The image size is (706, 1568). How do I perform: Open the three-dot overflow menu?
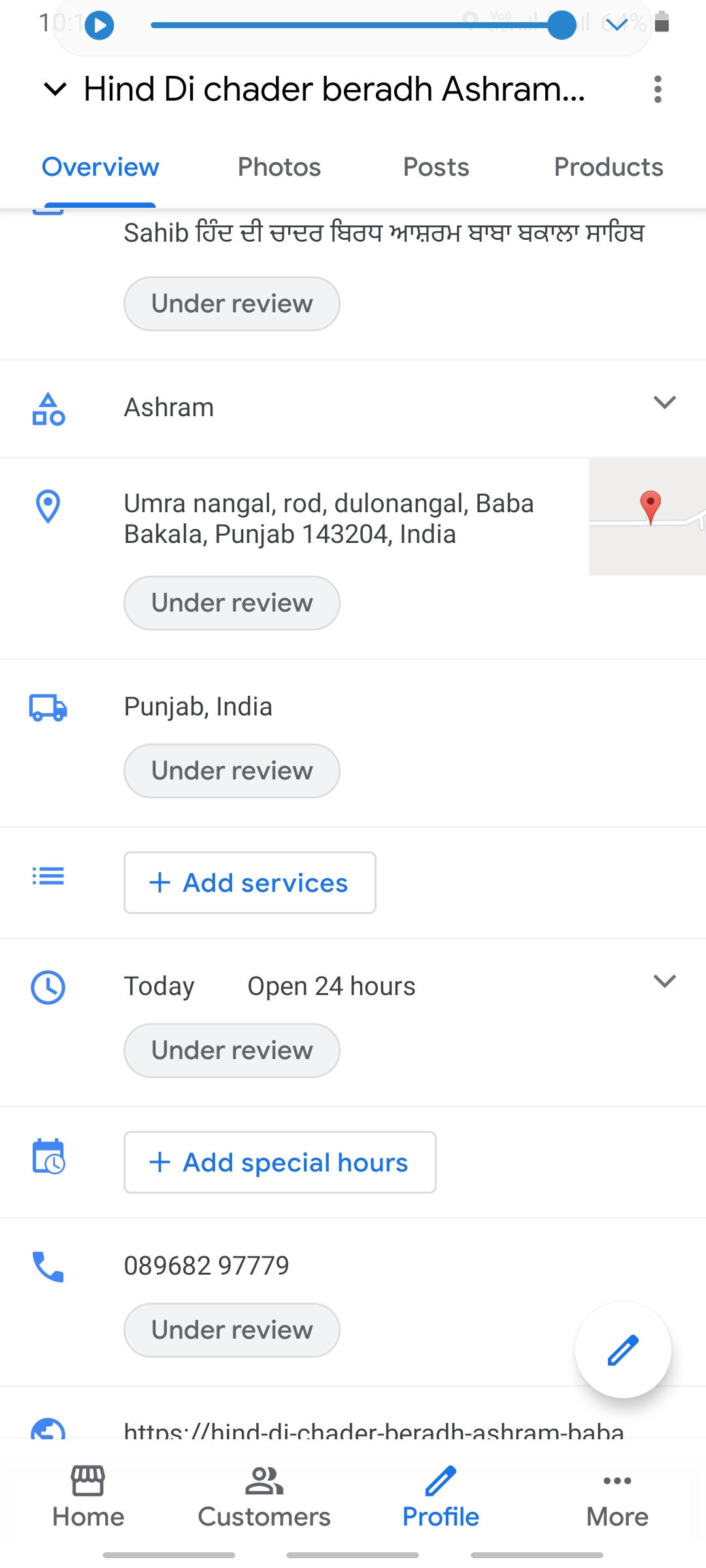(658, 89)
